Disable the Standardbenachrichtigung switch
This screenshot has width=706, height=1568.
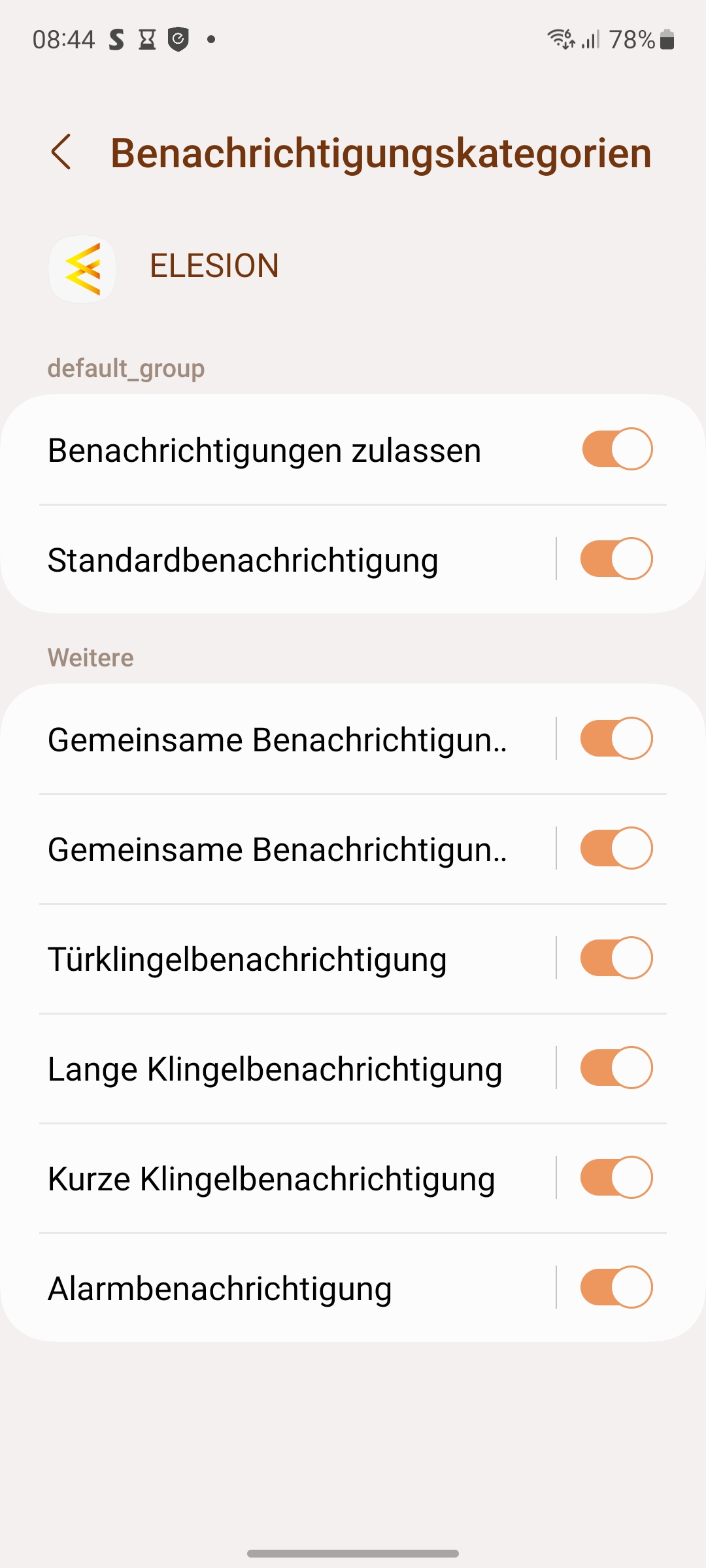point(616,559)
